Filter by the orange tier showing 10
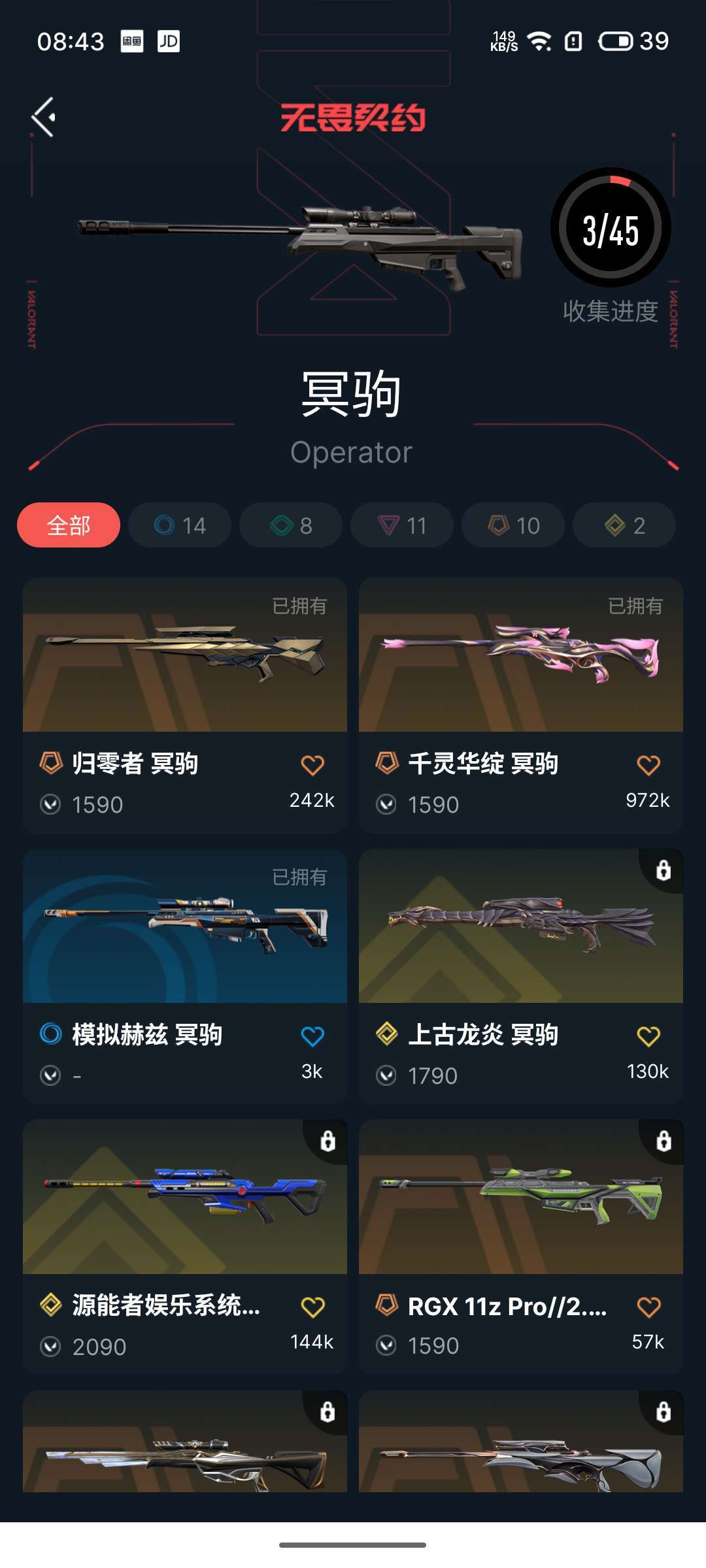The height and width of the screenshot is (1568, 706). click(513, 525)
